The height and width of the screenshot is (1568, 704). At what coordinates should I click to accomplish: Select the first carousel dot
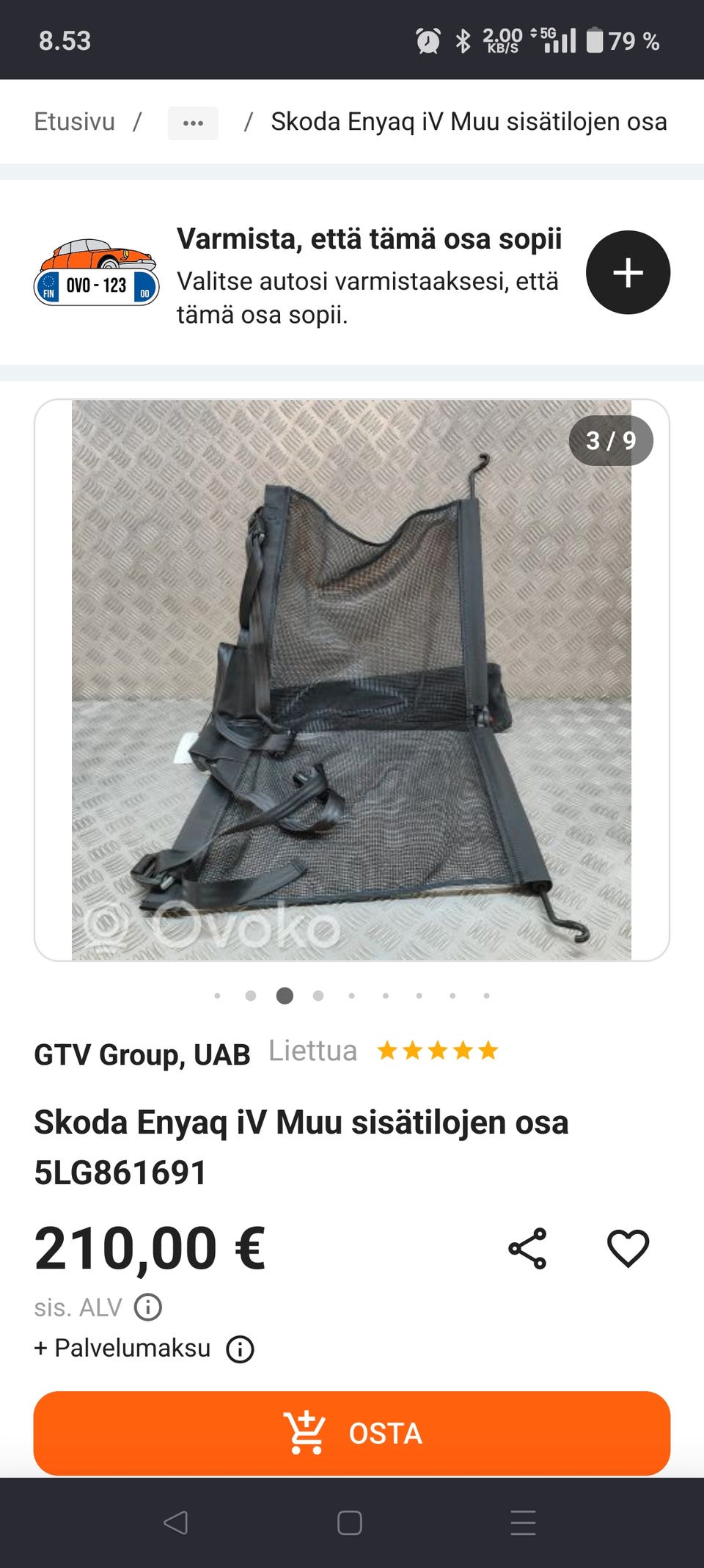point(218,996)
